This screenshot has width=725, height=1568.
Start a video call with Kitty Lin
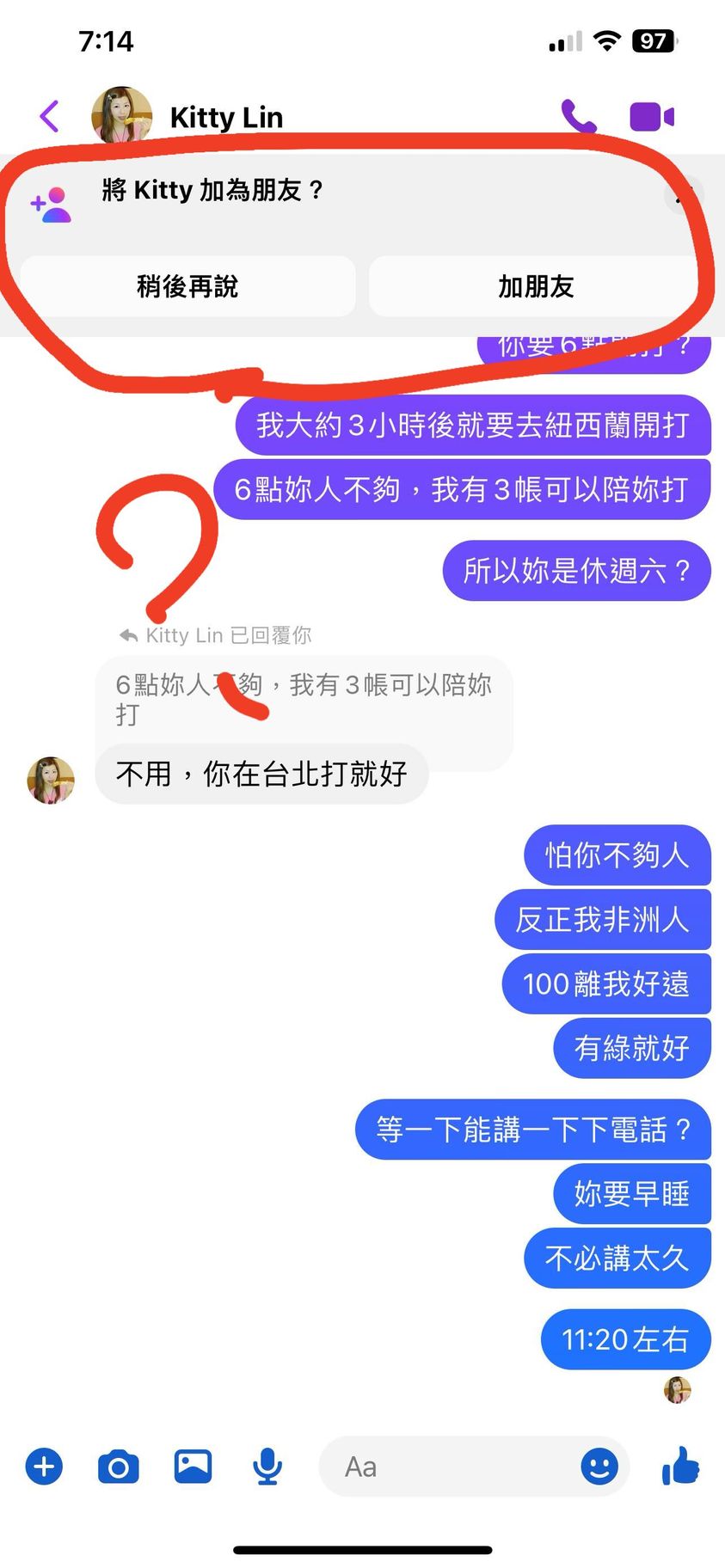651,116
